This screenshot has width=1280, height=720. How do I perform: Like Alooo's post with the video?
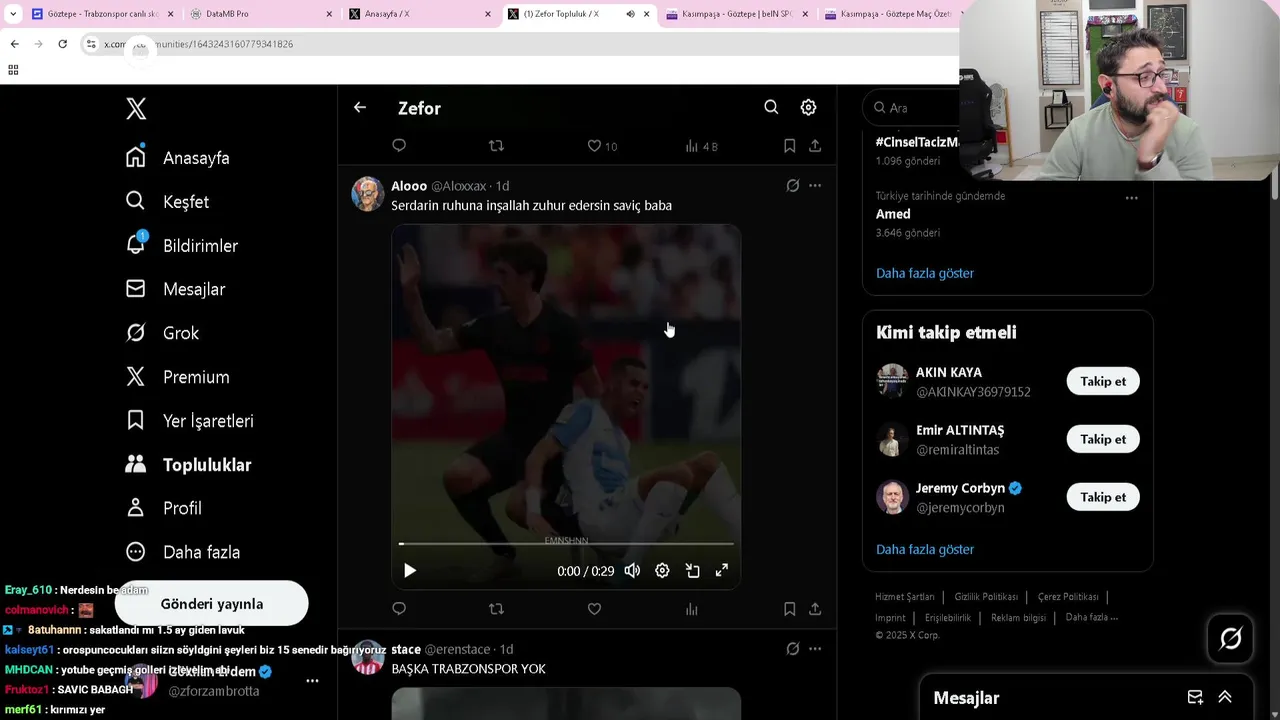tap(594, 609)
